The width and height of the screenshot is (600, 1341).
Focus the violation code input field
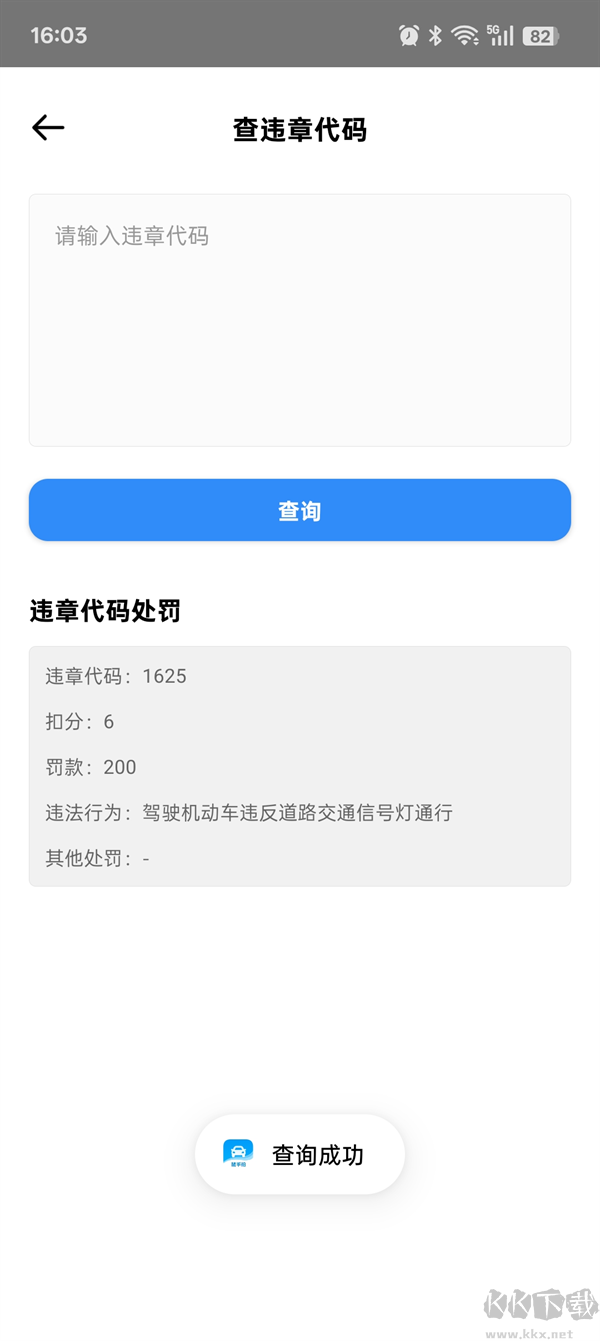point(299,320)
